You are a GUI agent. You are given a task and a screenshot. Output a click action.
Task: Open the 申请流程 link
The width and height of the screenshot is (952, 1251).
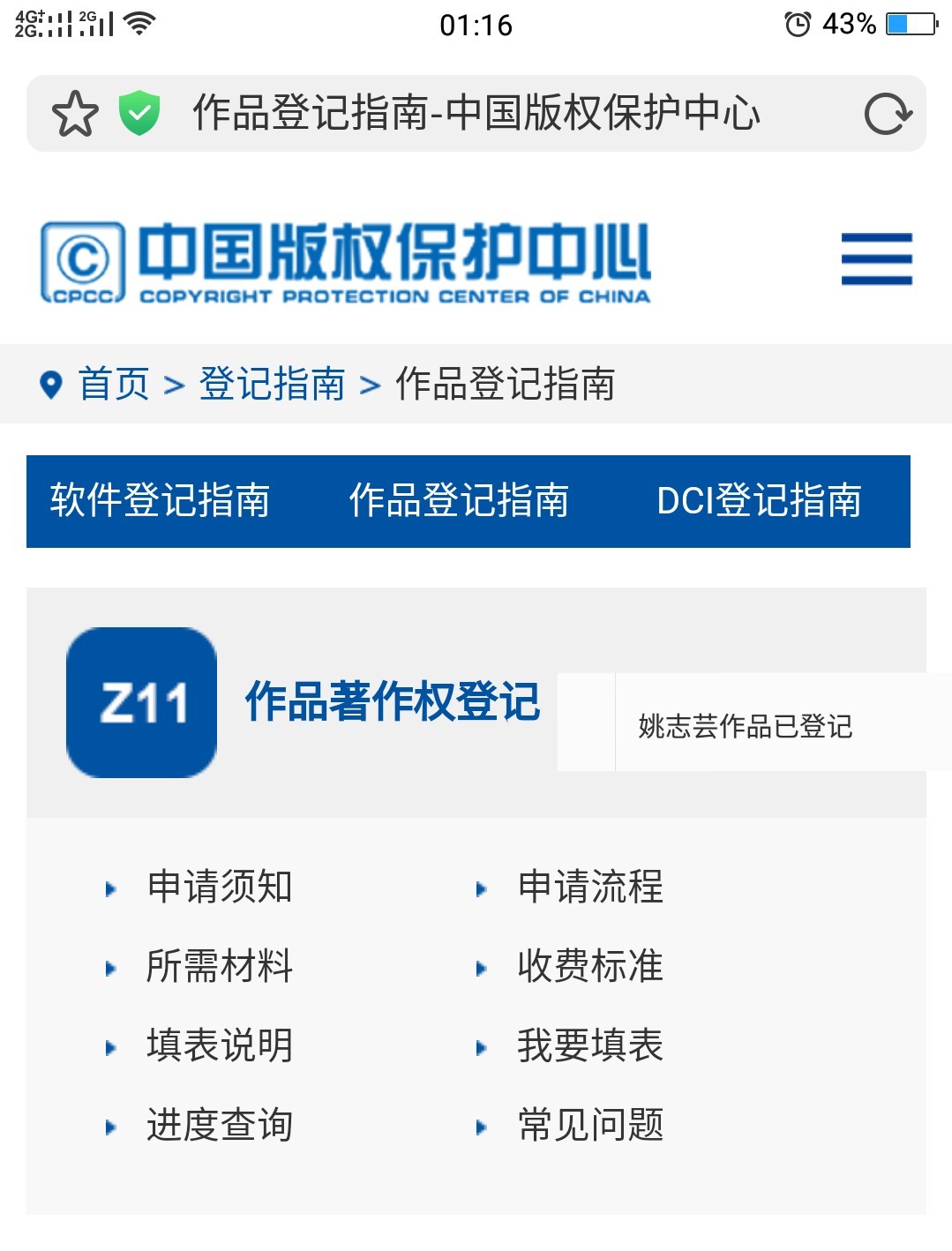[590, 887]
